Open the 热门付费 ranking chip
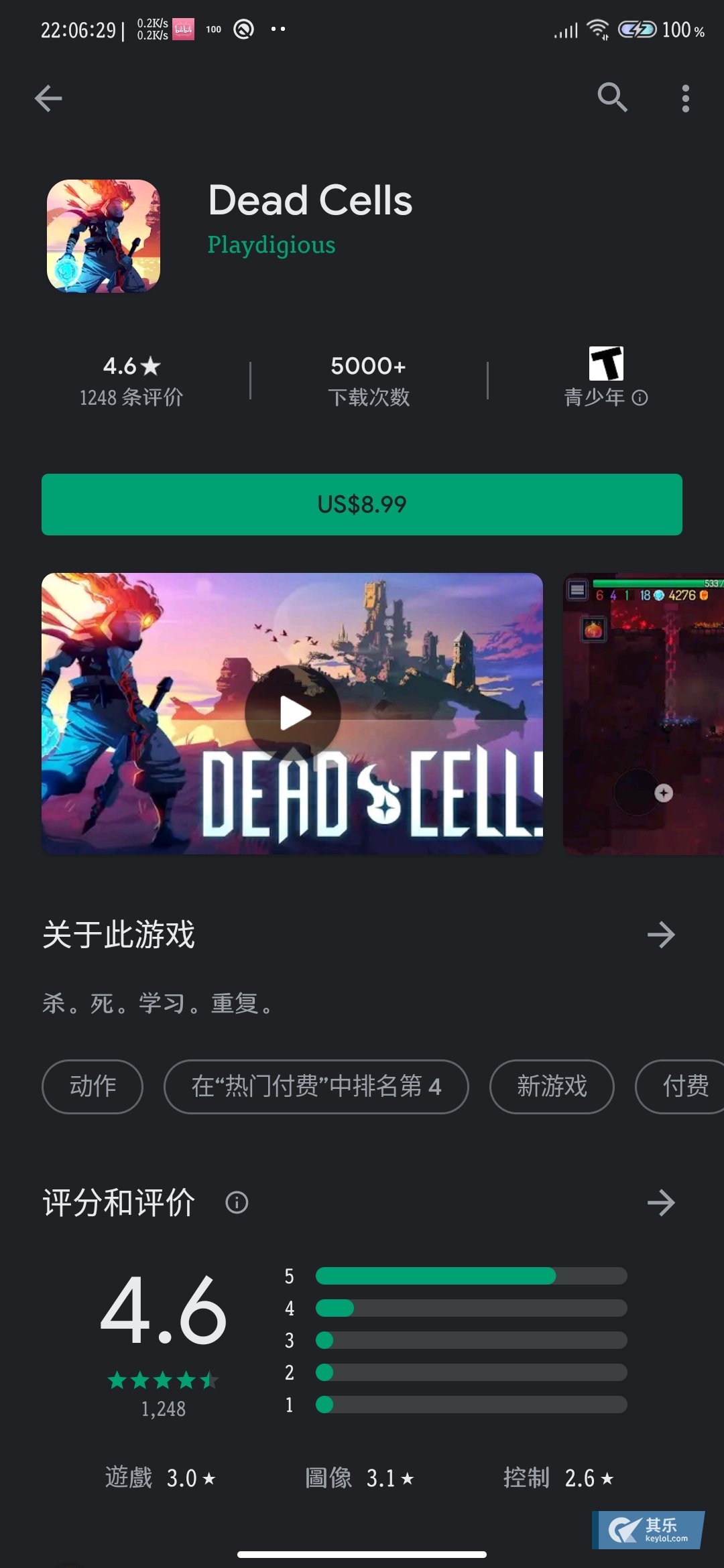Screen dimensions: 724x1568 316,1086
